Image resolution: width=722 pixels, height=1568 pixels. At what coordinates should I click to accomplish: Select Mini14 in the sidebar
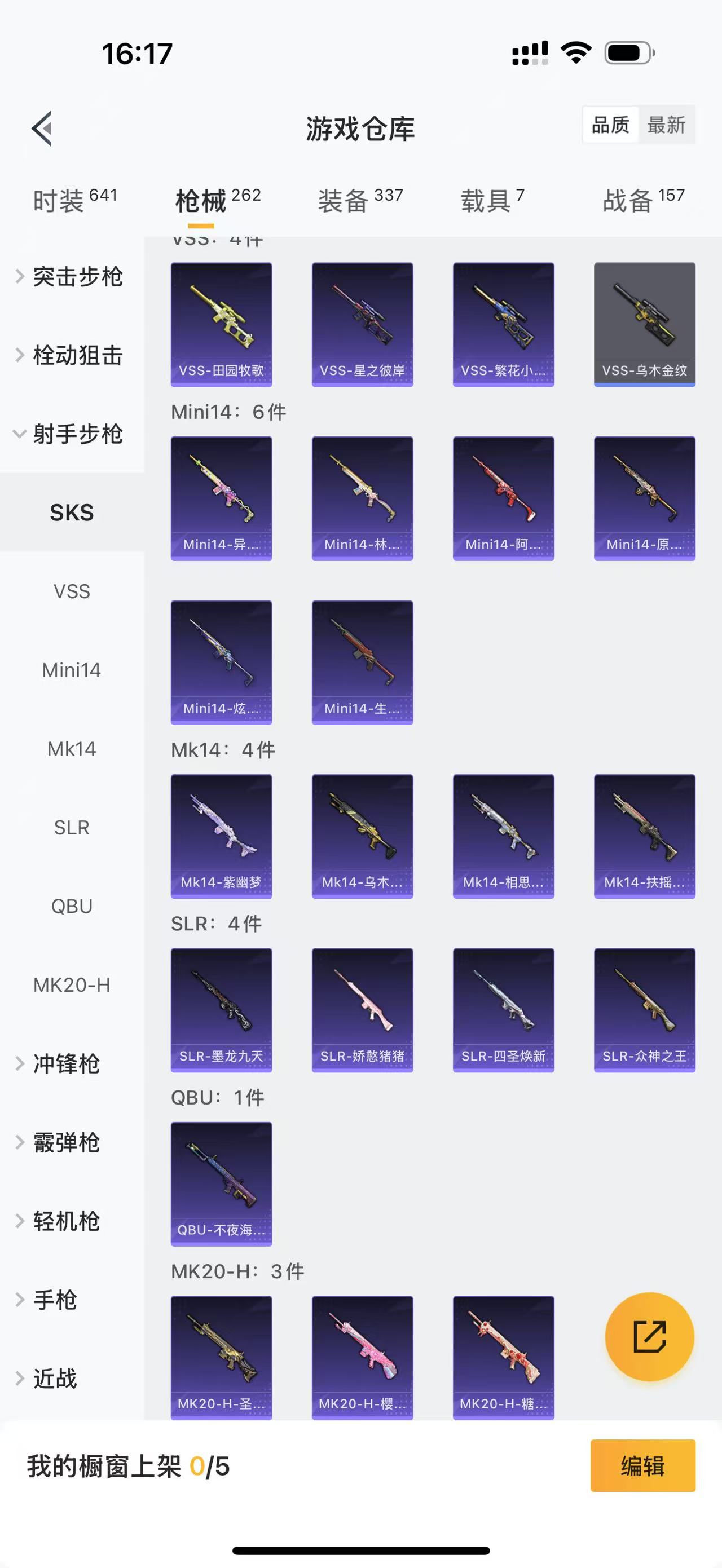pyautogui.click(x=71, y=670)
